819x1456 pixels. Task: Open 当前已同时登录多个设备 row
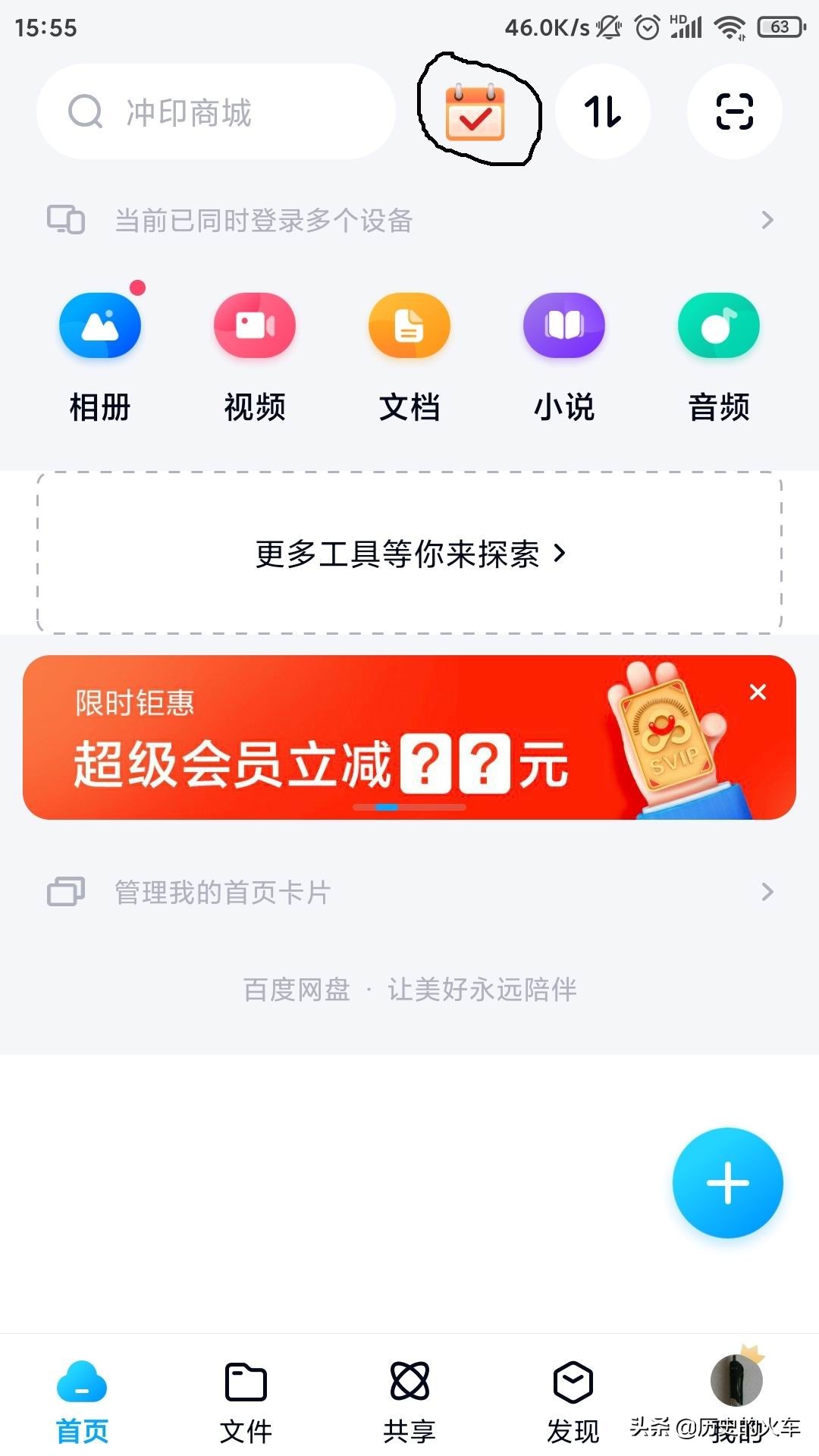tap(409, 221)
